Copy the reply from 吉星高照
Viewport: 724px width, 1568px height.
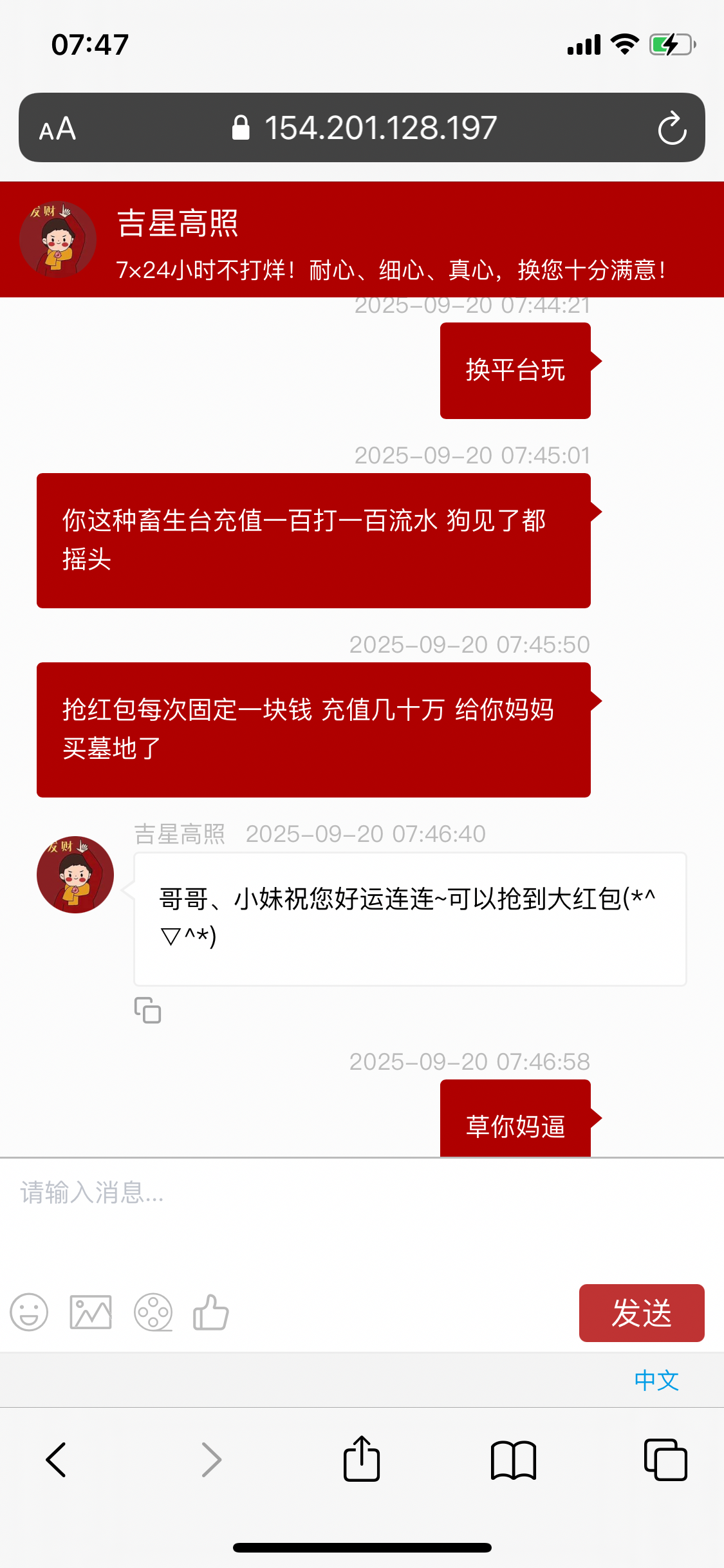pos(147,1010)
